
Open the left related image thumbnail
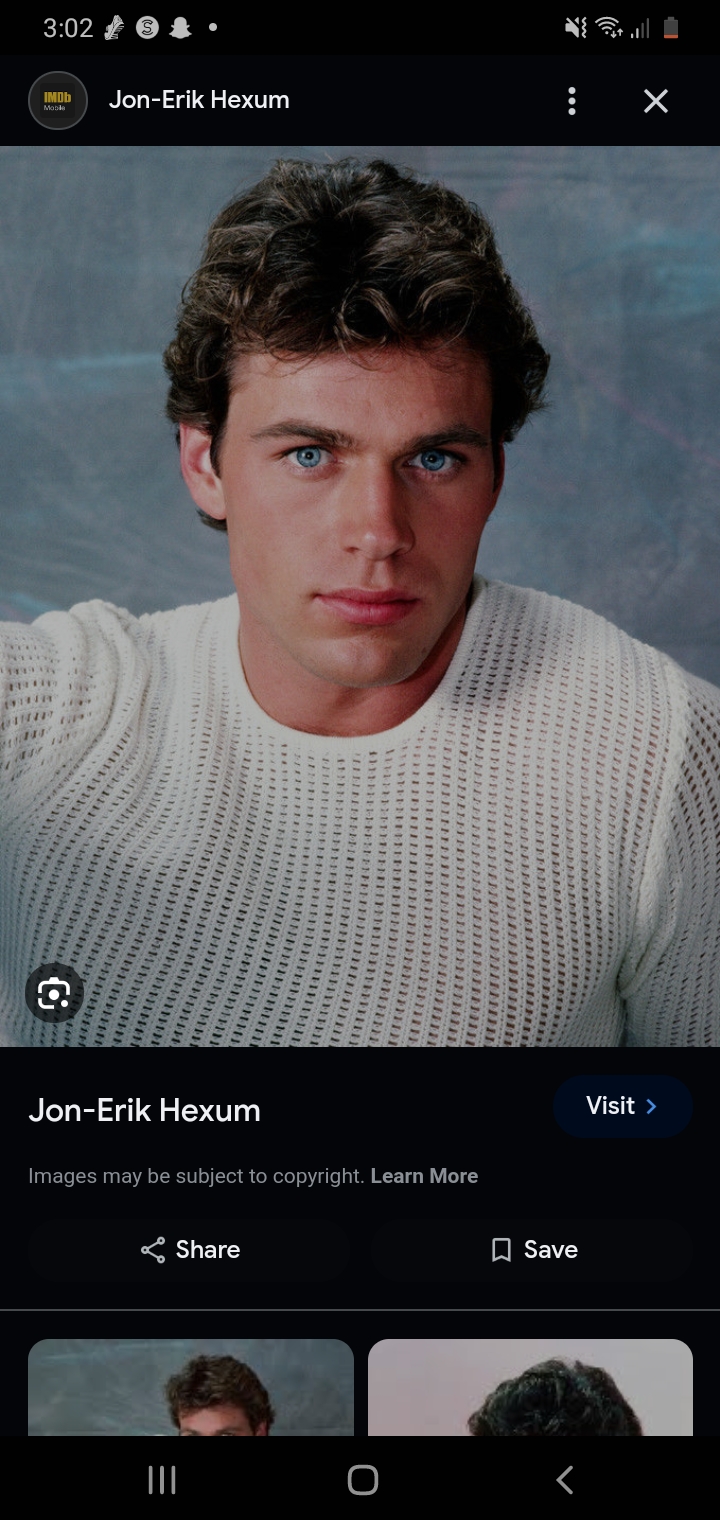191,1388
